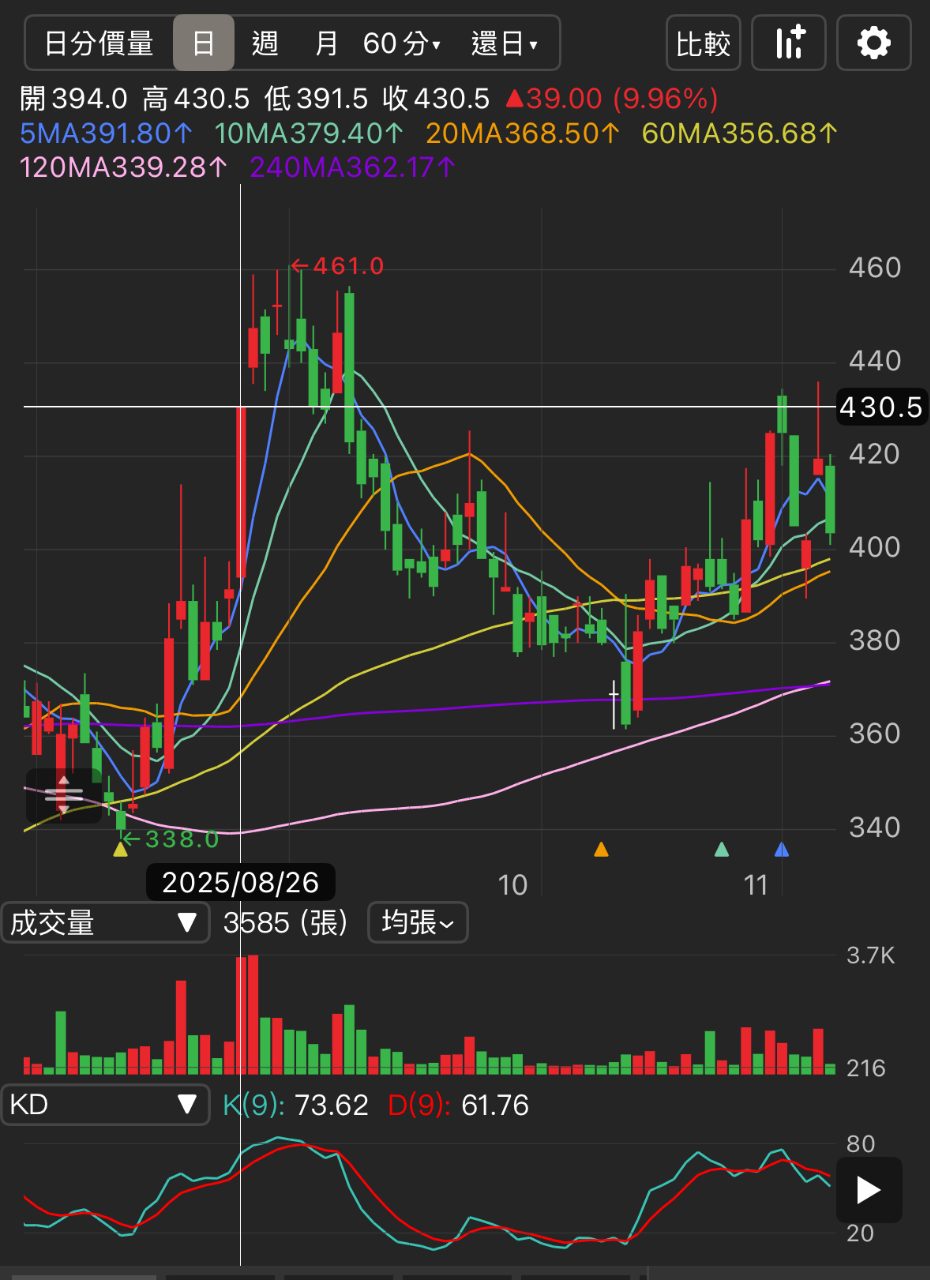The height and width of the screenshot is (1280, 930).
Task: Tap the 比較 compare button
Action: [x=703, y=43]
